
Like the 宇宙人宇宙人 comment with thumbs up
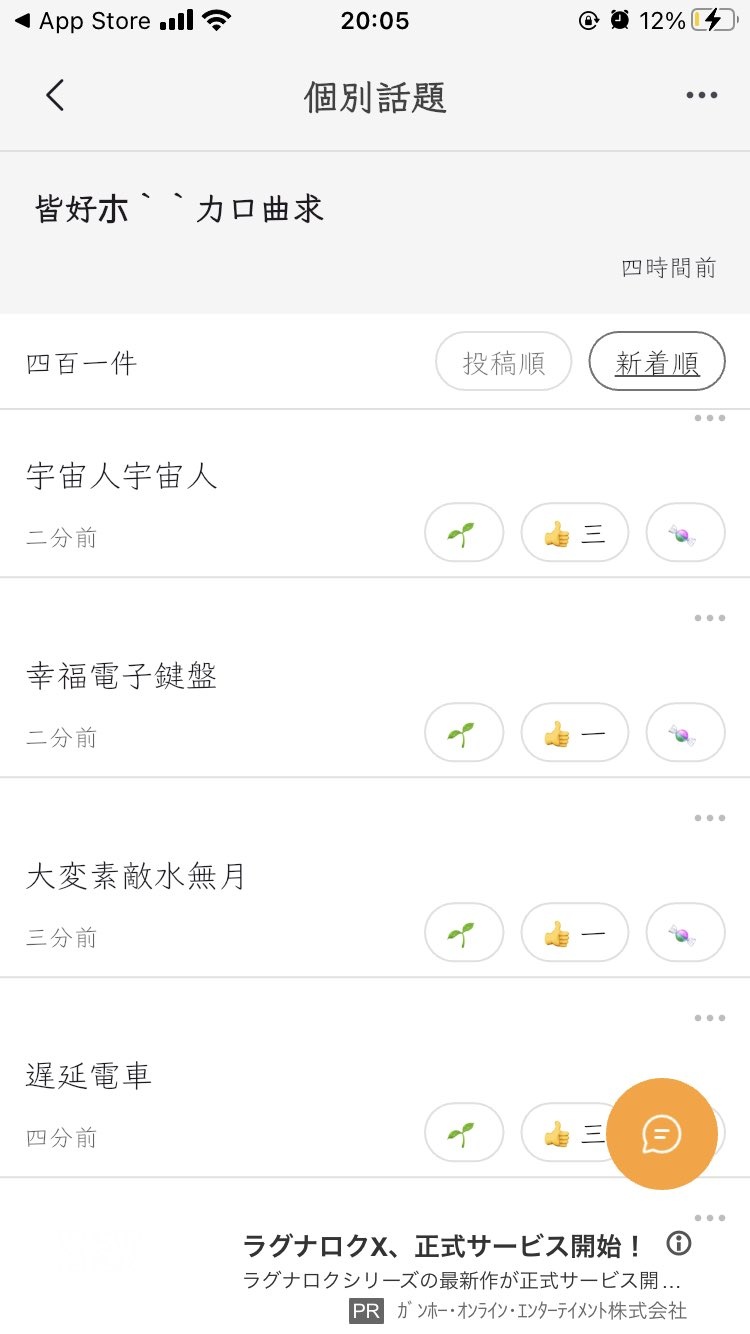tap(575, 534)
